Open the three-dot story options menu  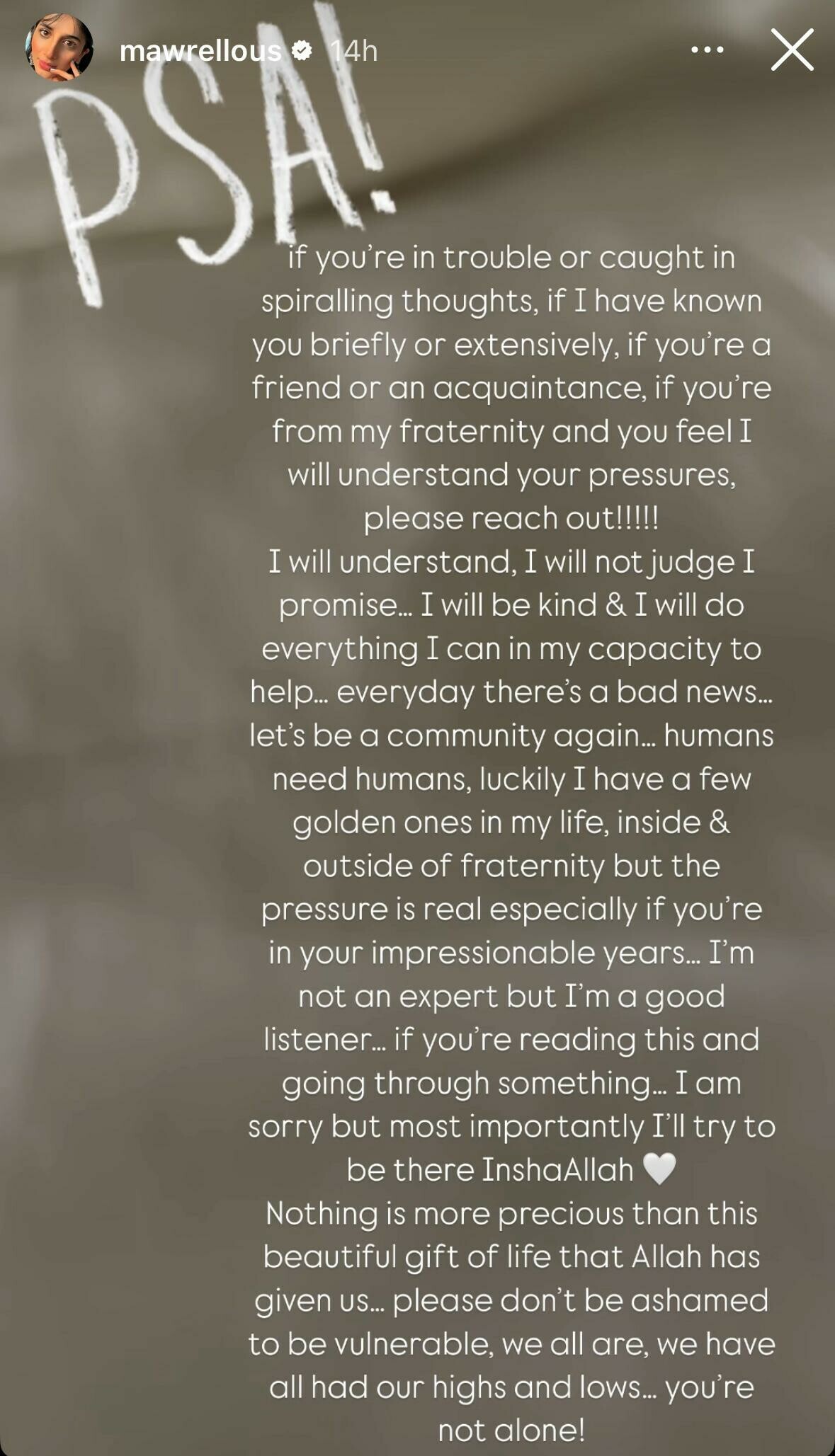tap(707, 50)
